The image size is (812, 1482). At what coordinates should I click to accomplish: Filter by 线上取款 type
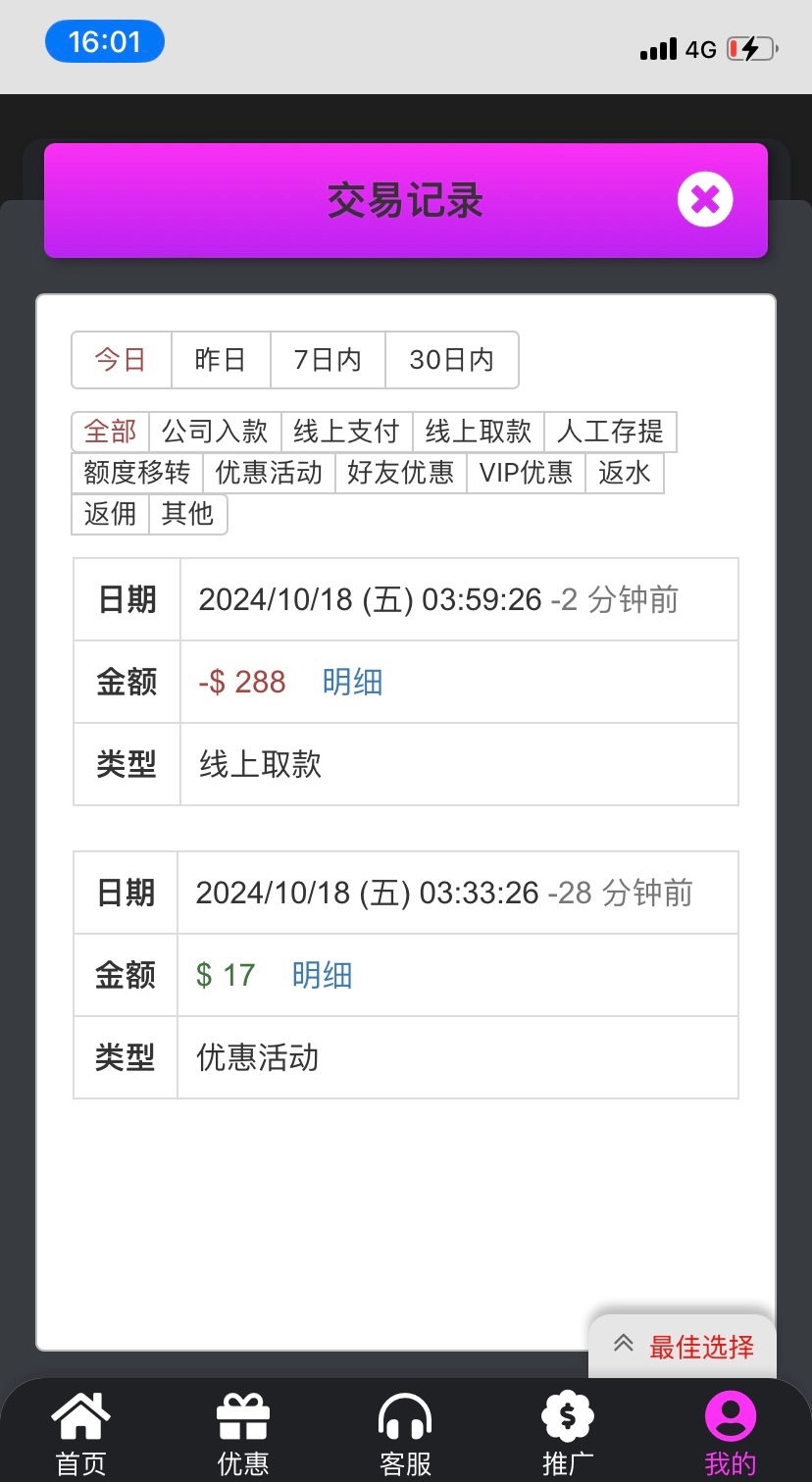pyautogui.click(x=478, y=432)
